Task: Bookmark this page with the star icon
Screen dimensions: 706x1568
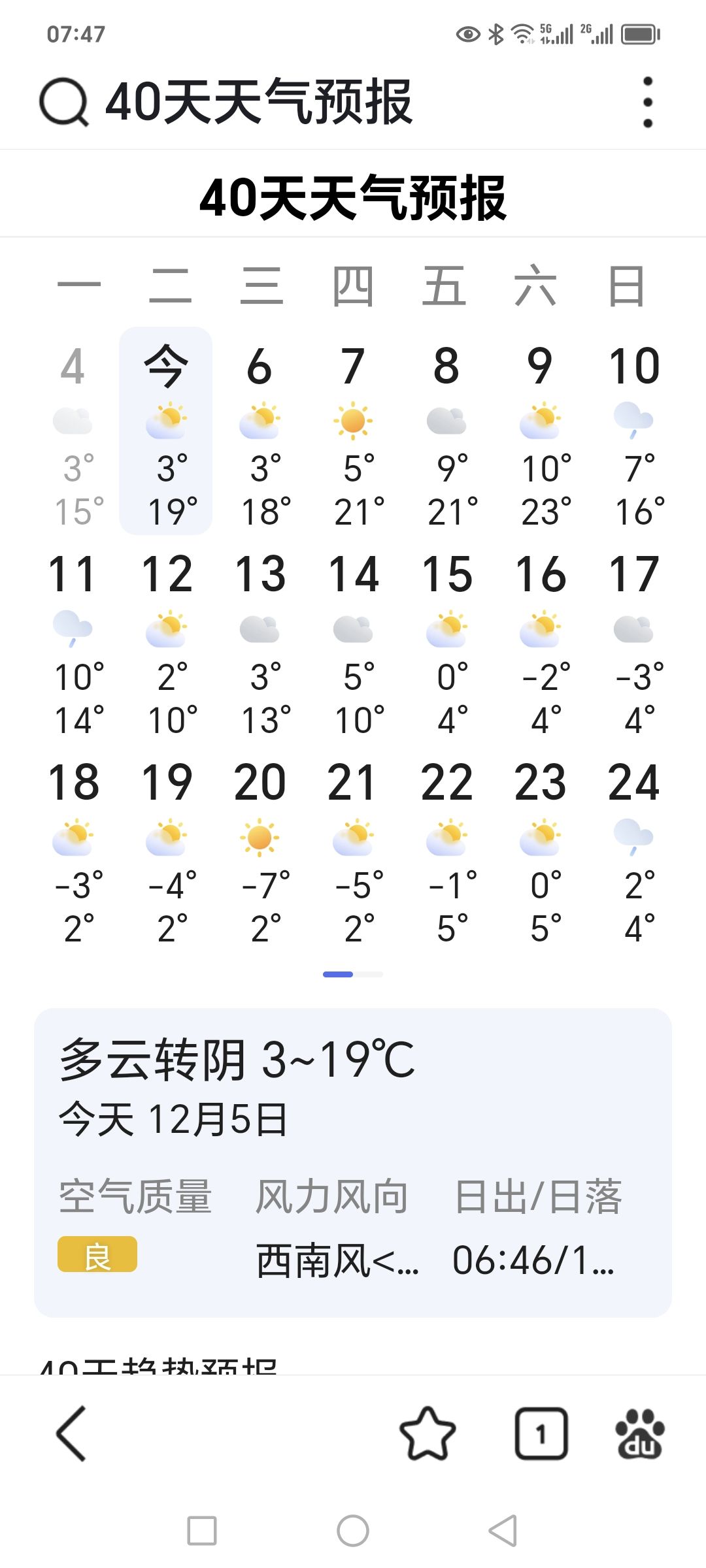Action: 428,1433
